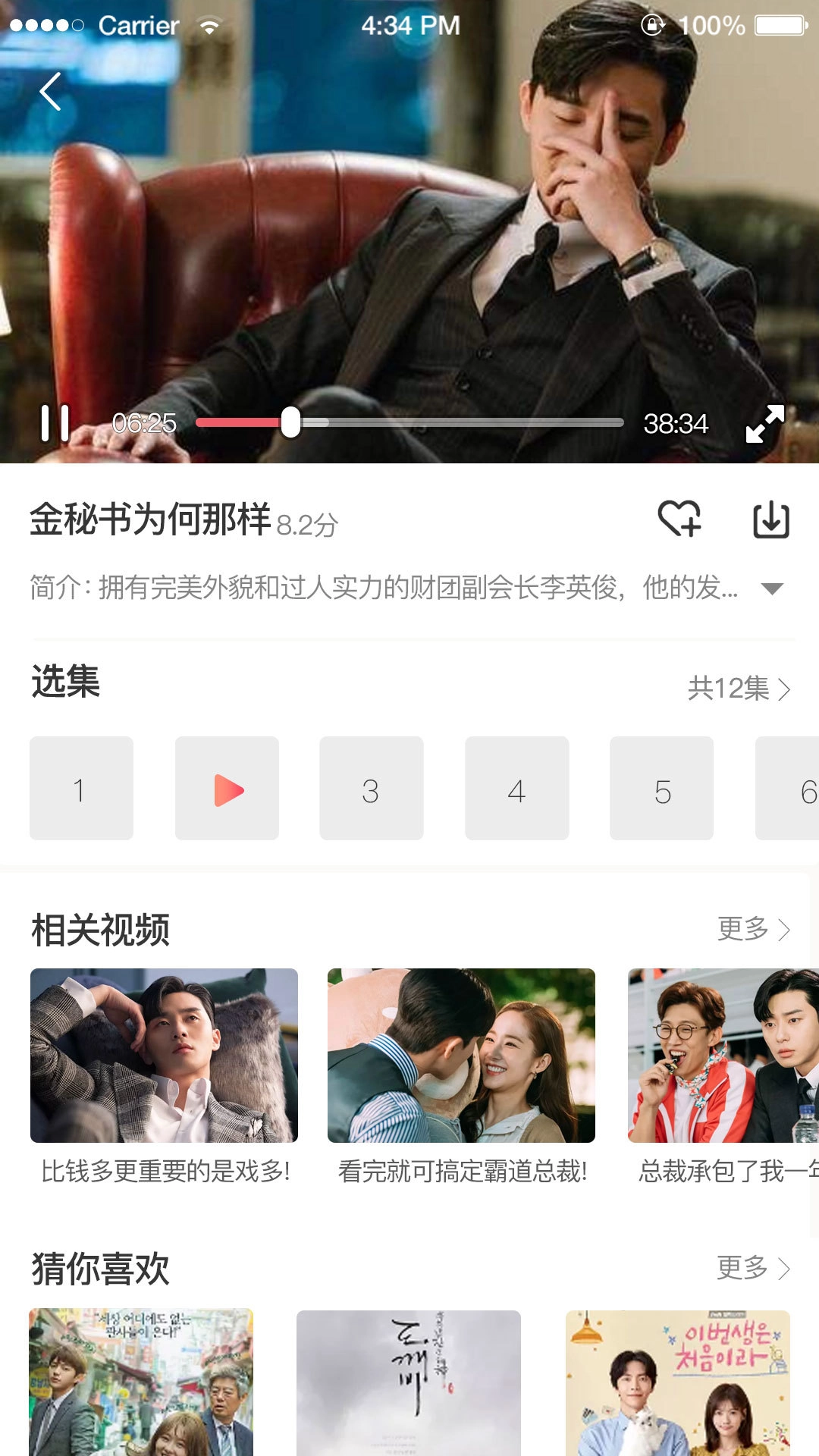Open video 总裁承包了我一年
819x1456 pixels.
(x=723, y=1056)
